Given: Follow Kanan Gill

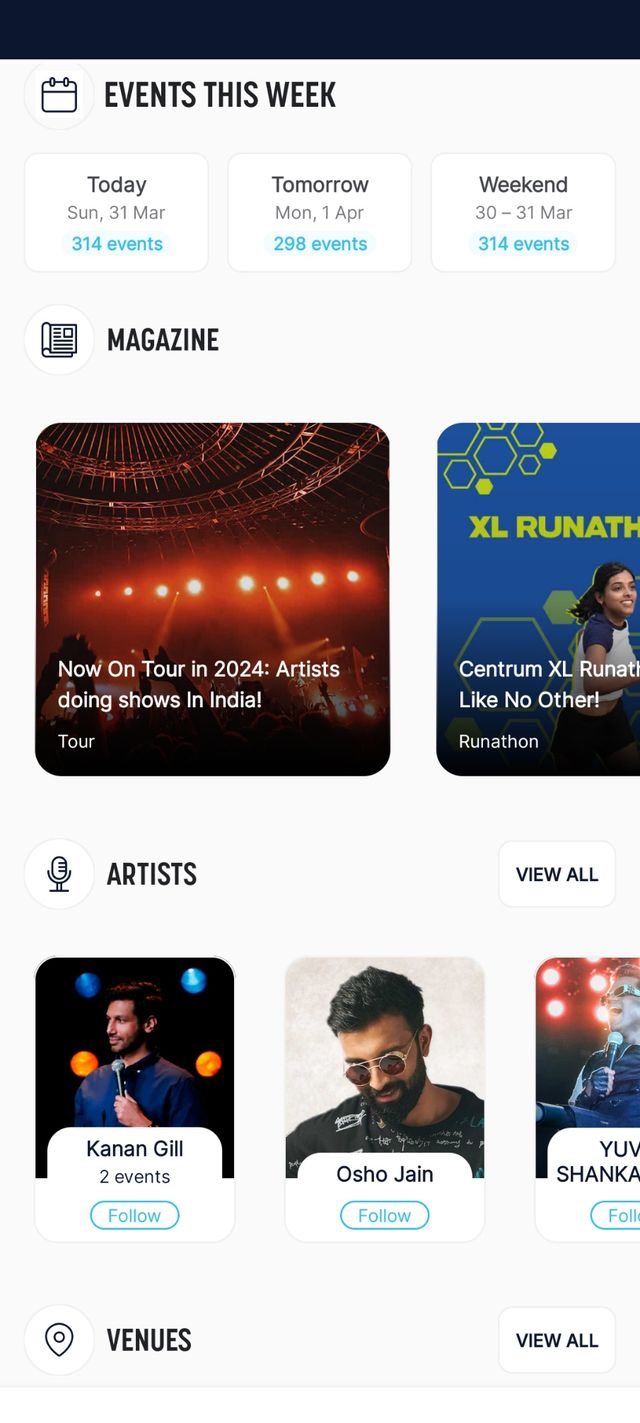Looking at the screenshot, I should pyautogui.click(x=134, y=1216).
